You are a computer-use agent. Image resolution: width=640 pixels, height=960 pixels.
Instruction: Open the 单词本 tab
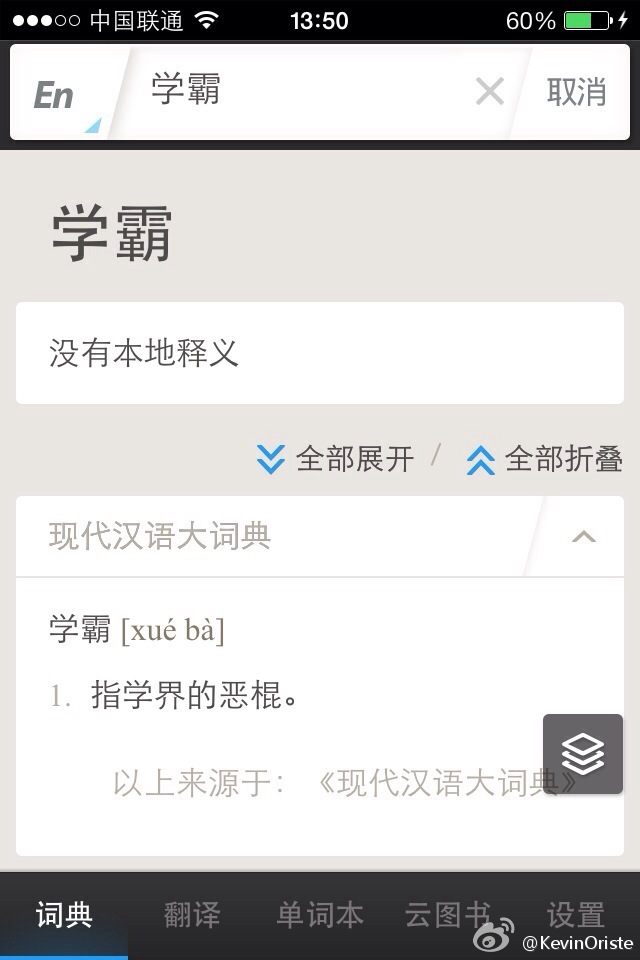coord(320,915)
